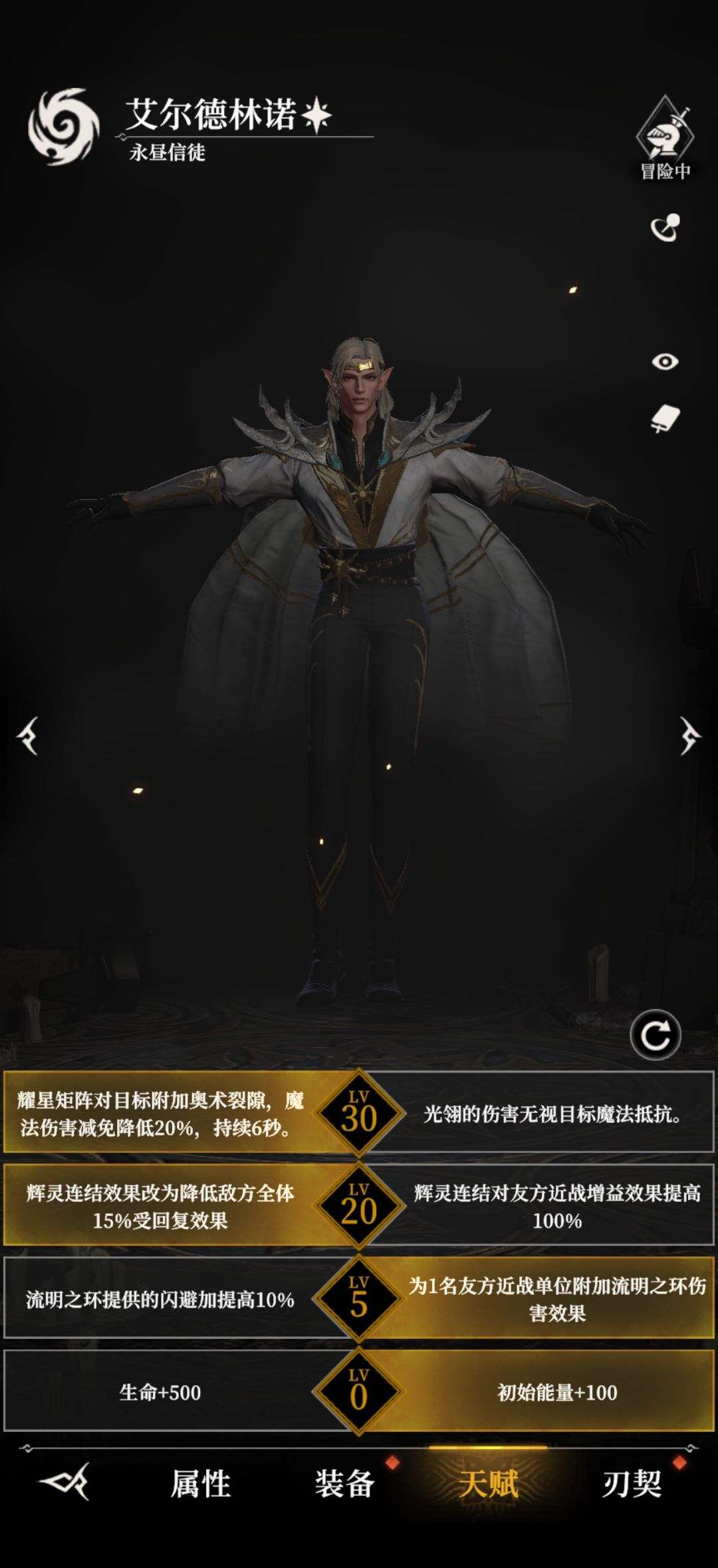Reset talents with the refresh button
The width and height of the screenshot is (718, 1568).
click(x=656, y=1035)
